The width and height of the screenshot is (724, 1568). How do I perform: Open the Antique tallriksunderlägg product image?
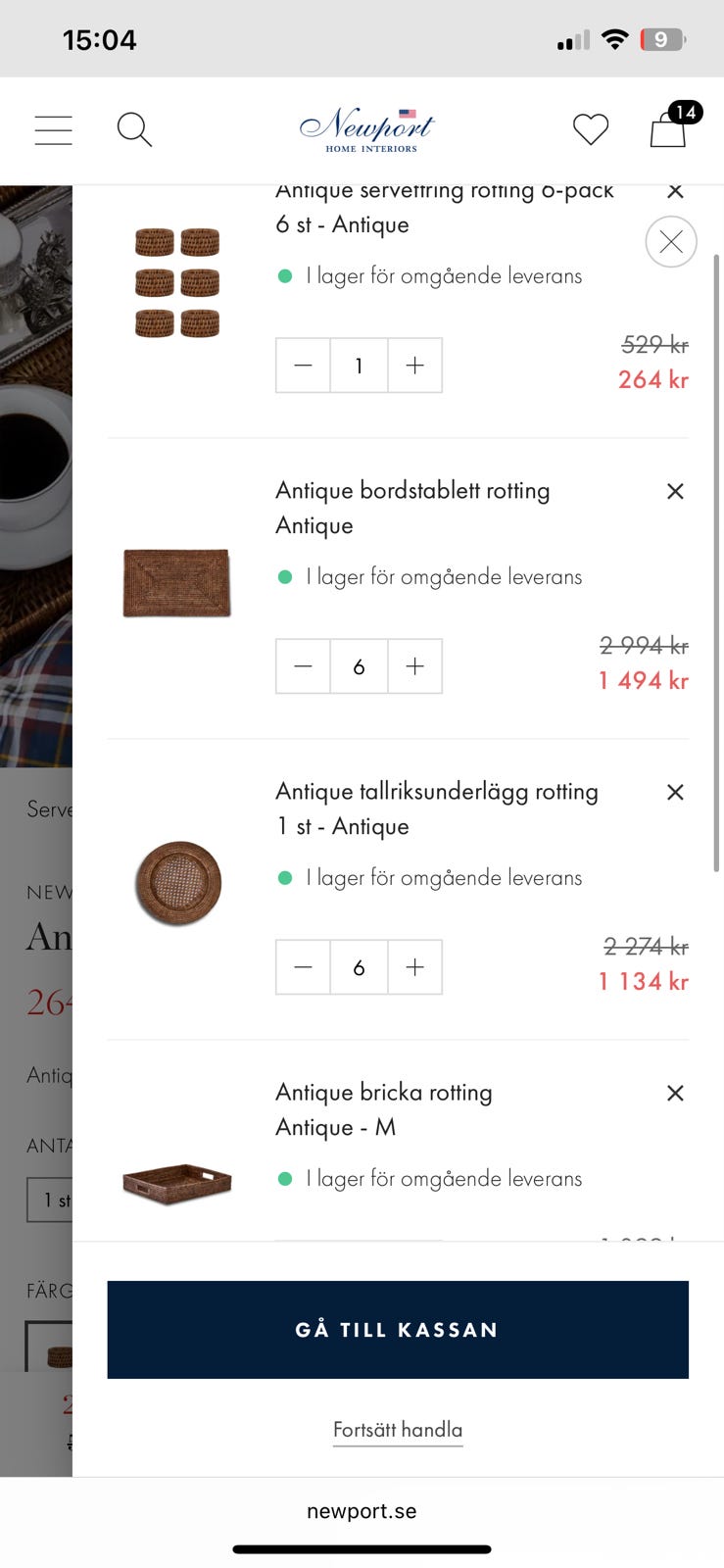click(176, 882)
